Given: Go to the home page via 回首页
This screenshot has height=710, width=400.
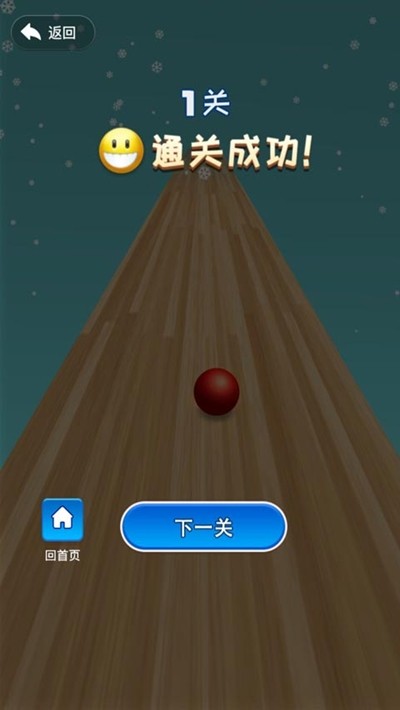Looking at the screenshot, I should (x=63, y=529).
